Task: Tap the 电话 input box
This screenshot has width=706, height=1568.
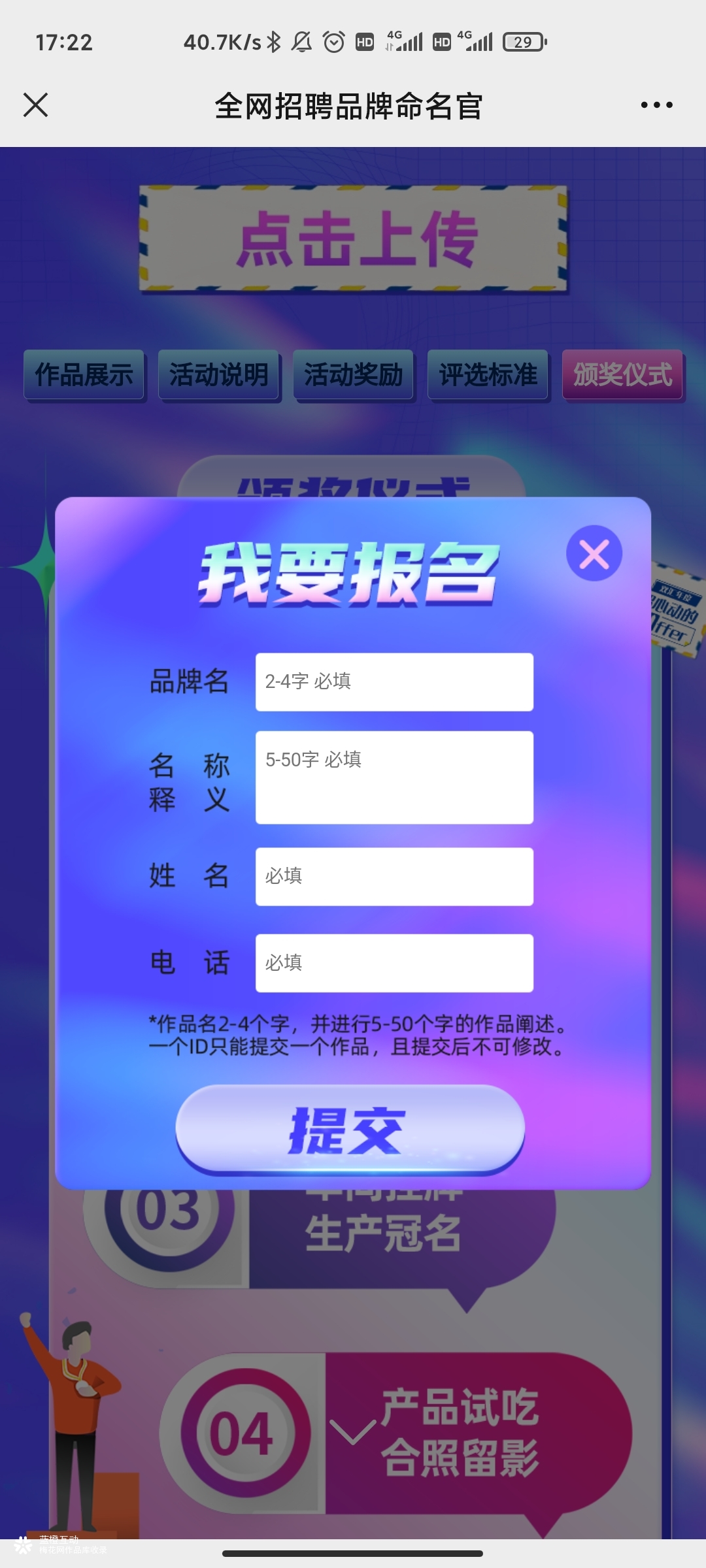Action: [394, 962]
